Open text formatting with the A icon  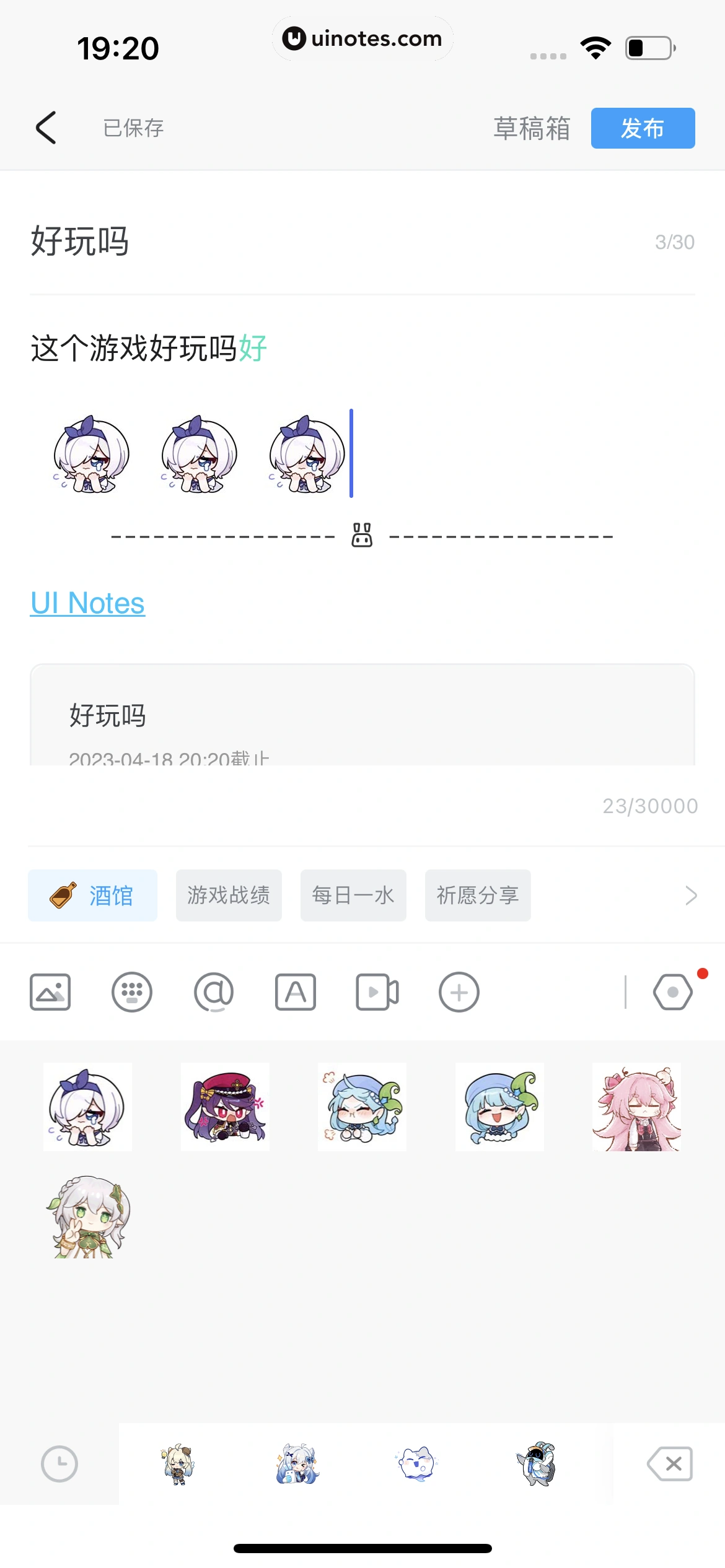tap(296, 992)
